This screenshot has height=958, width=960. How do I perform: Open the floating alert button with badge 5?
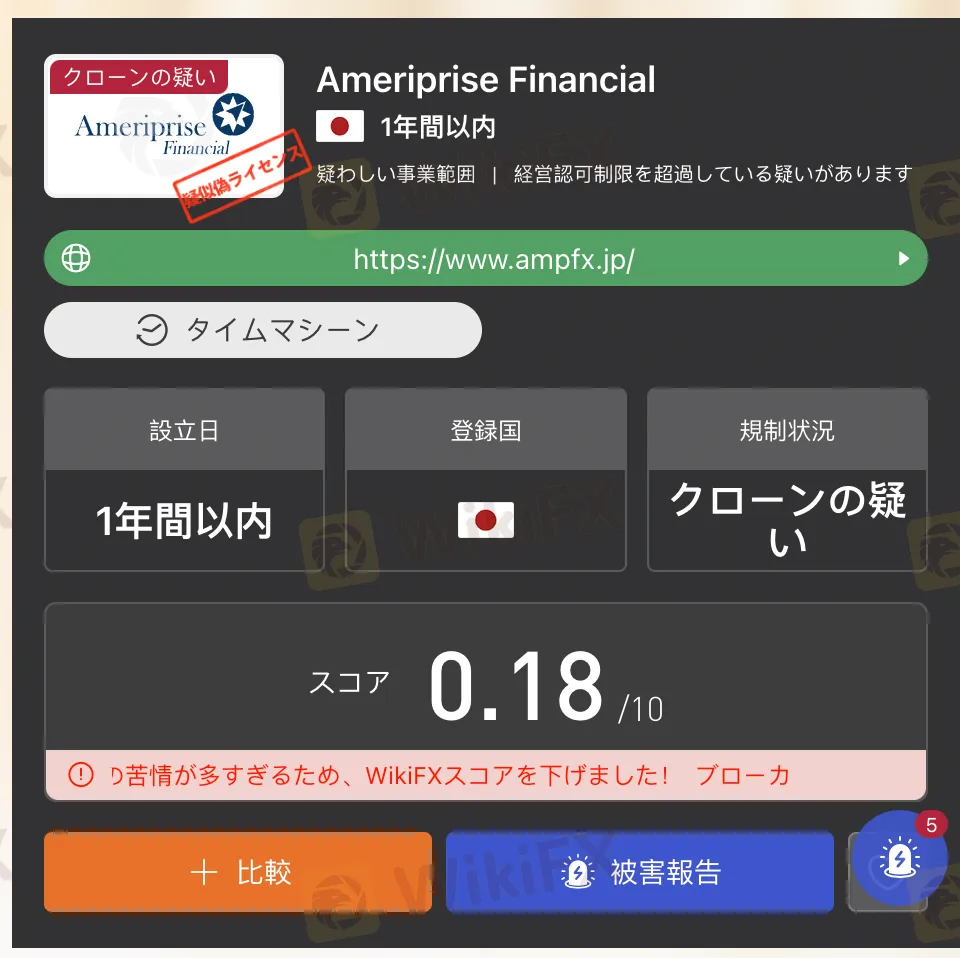(x=900, y=858)
